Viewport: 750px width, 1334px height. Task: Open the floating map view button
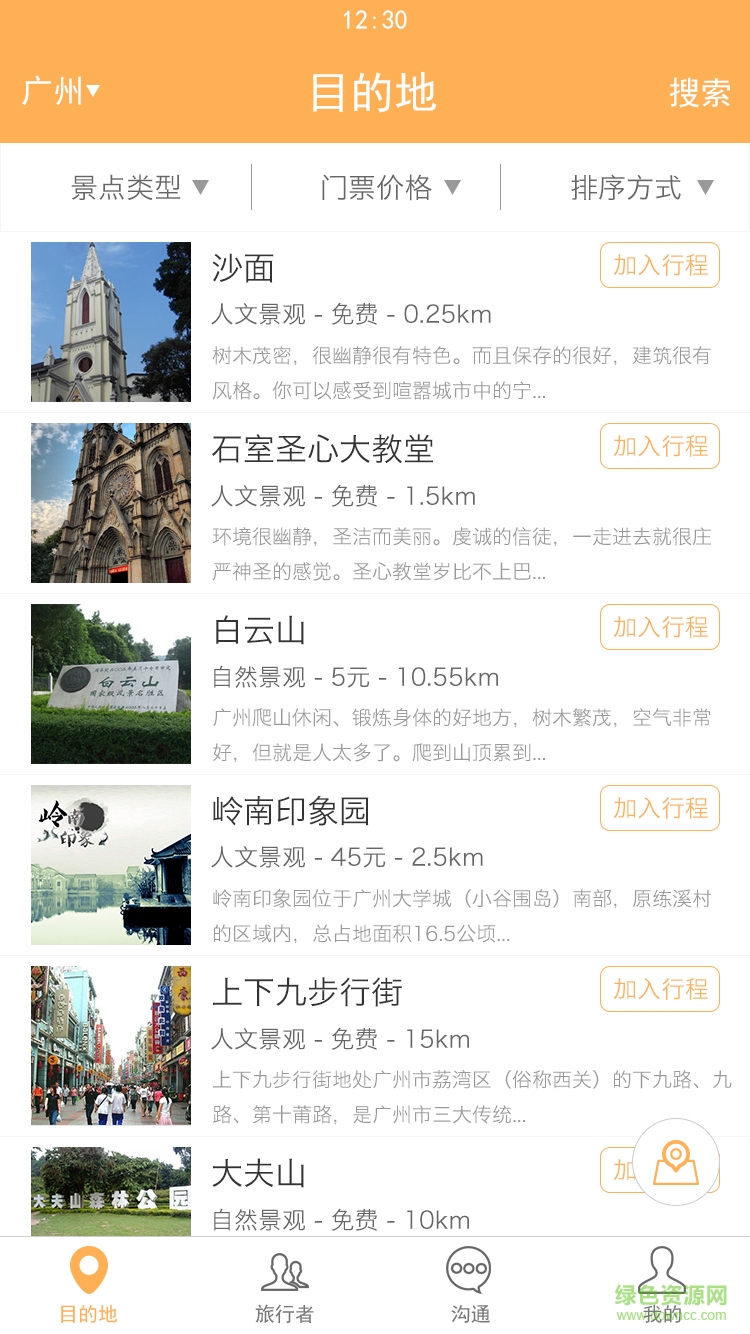pyautogui.click(x=676, y=1162)
